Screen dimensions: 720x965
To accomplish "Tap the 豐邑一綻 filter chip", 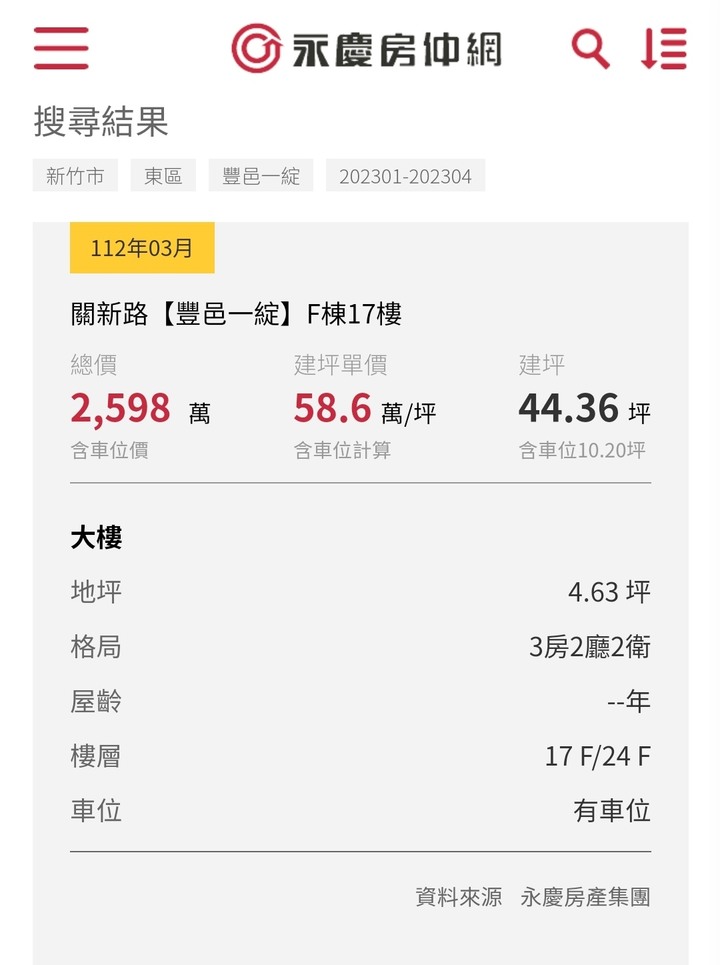I will tap(261, 176).
